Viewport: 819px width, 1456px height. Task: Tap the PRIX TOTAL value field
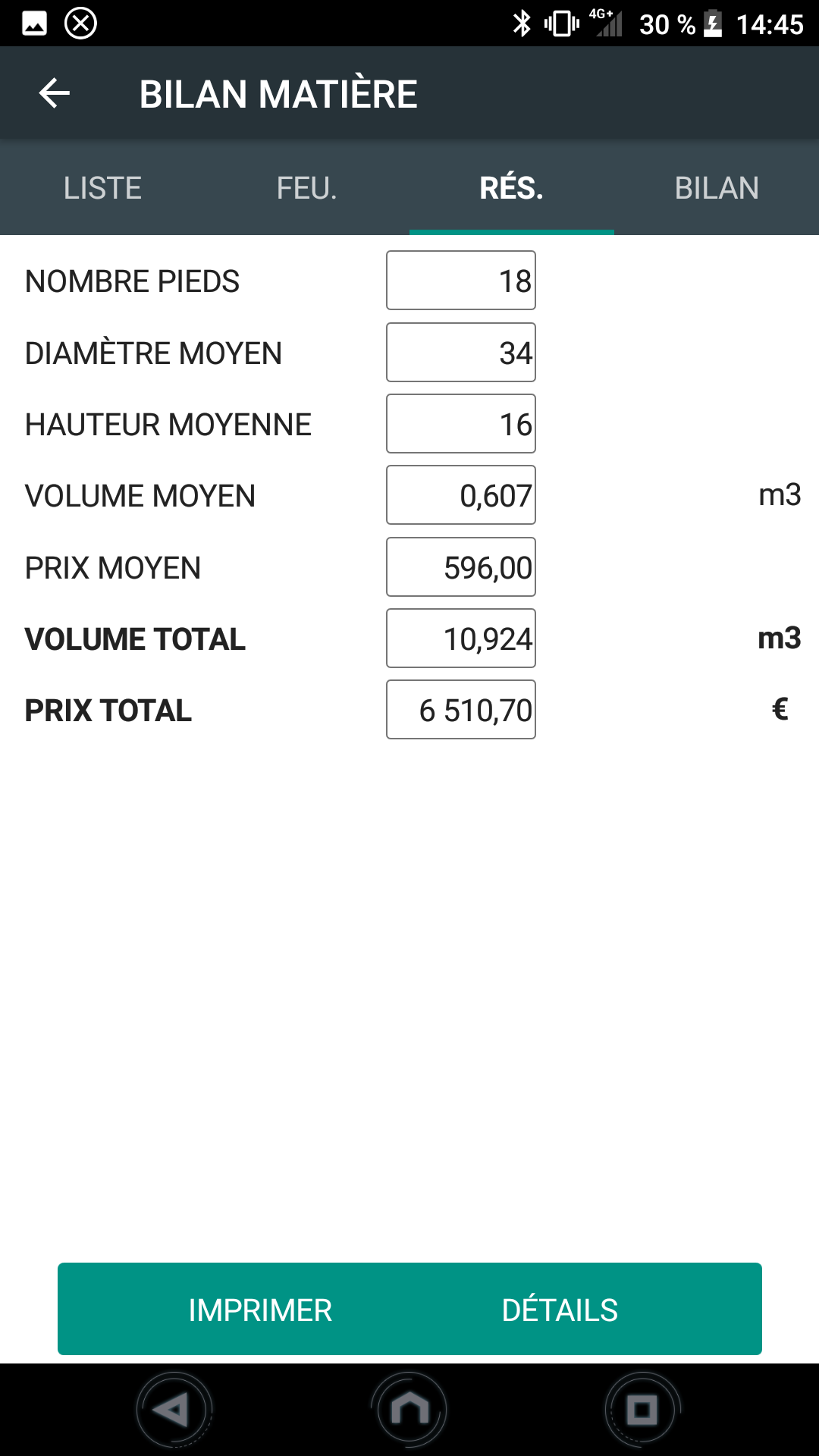461,710
